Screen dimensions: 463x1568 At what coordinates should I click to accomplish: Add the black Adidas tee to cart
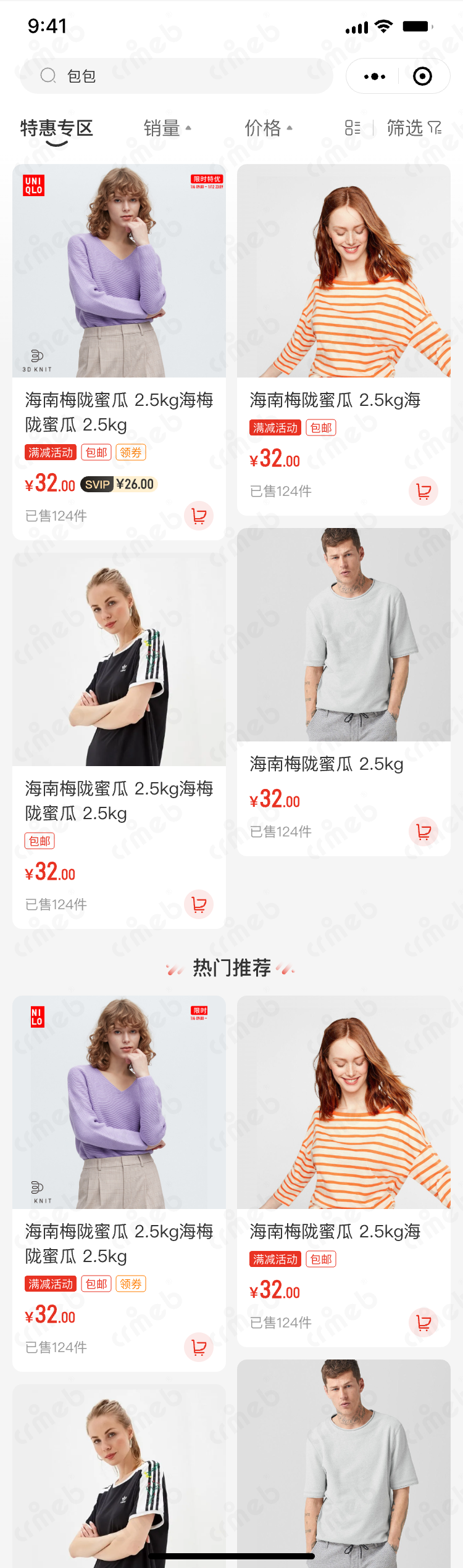[x=199, y=904]
